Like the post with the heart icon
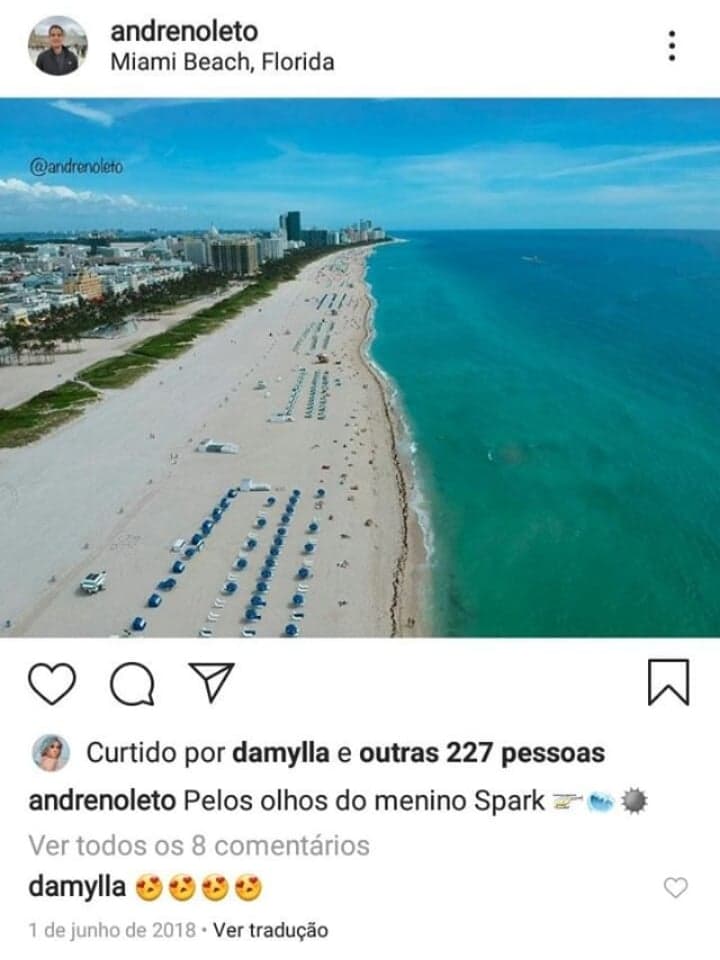Viewport: 720px width, 960px height. point(52,684)
